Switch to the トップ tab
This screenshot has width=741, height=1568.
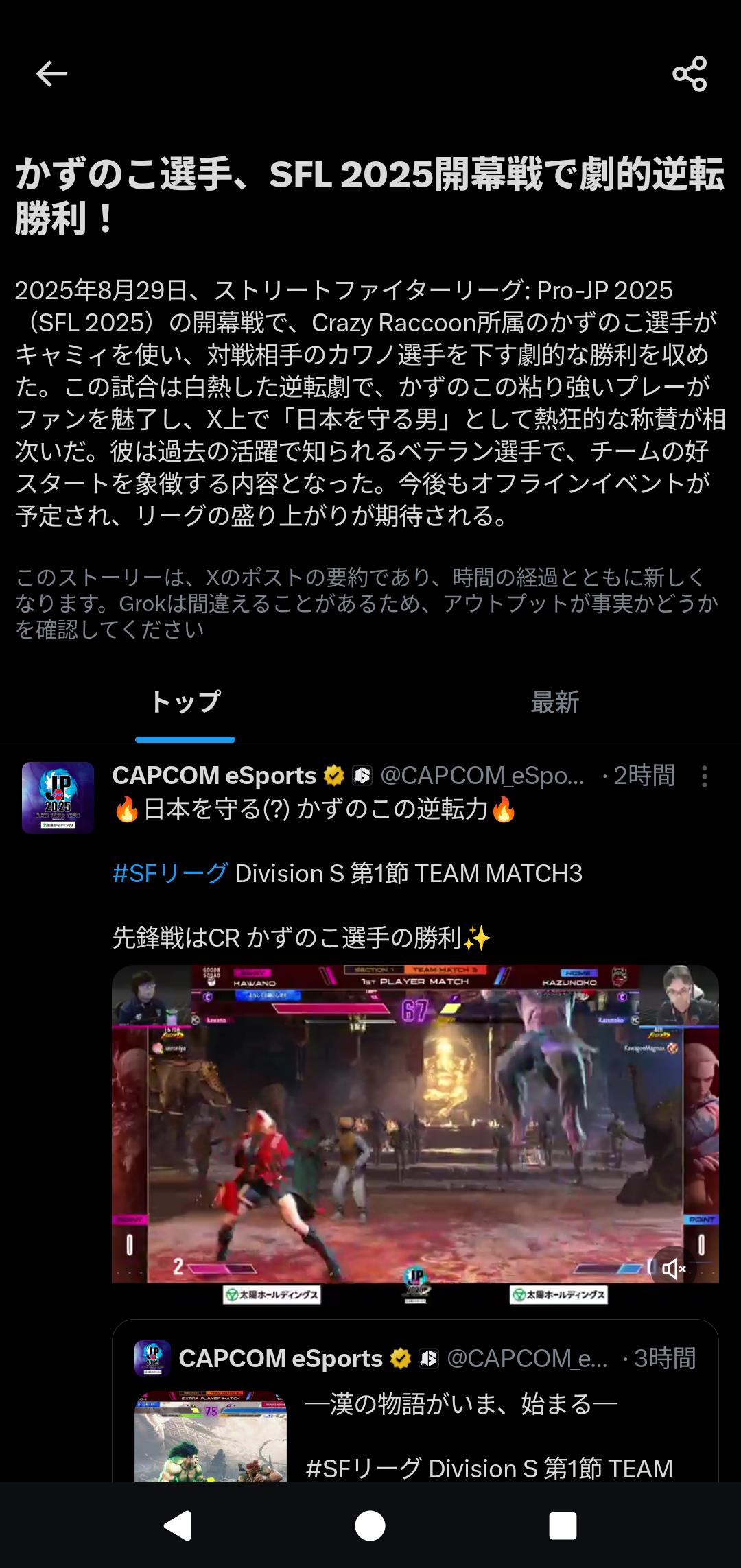(x=185, y=702)
